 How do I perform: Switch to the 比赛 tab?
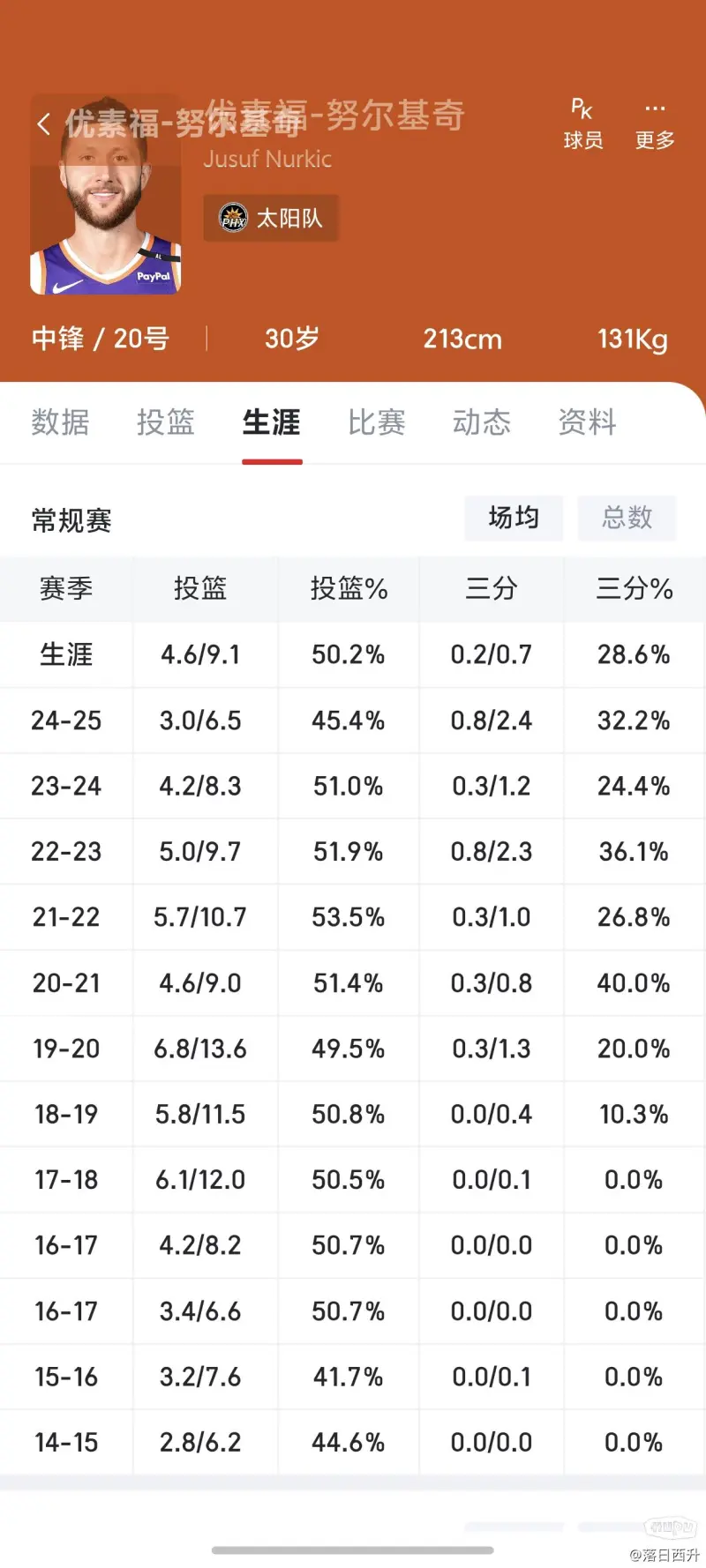click(377, 422)
